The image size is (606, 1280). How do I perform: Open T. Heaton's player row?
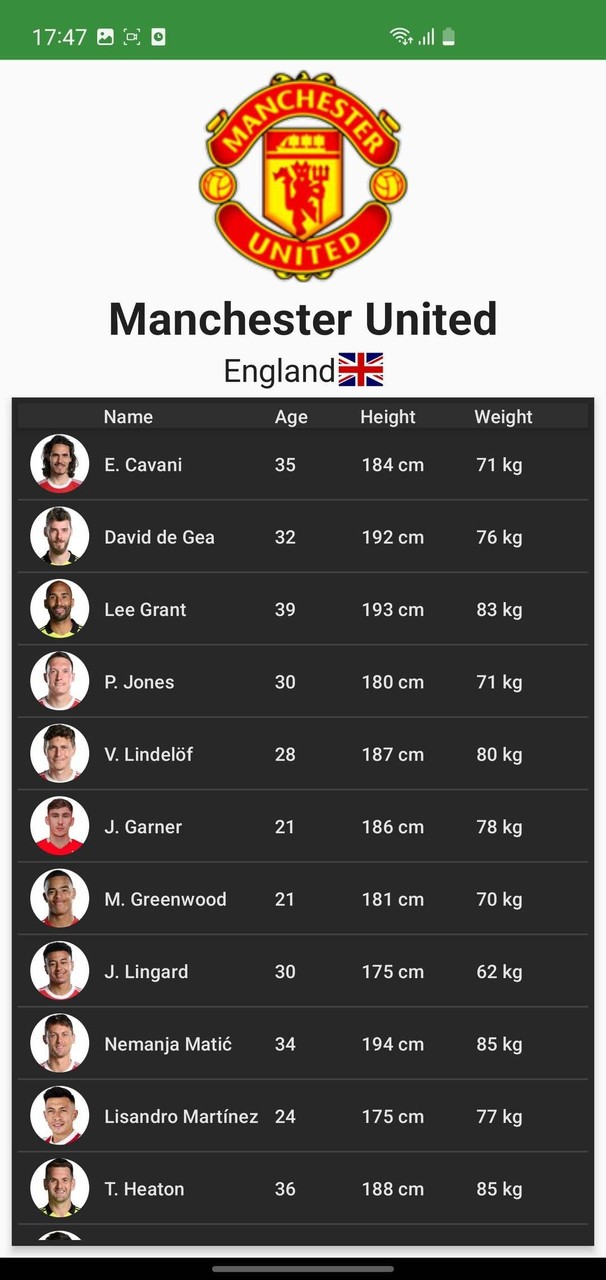click(302, 1189)
